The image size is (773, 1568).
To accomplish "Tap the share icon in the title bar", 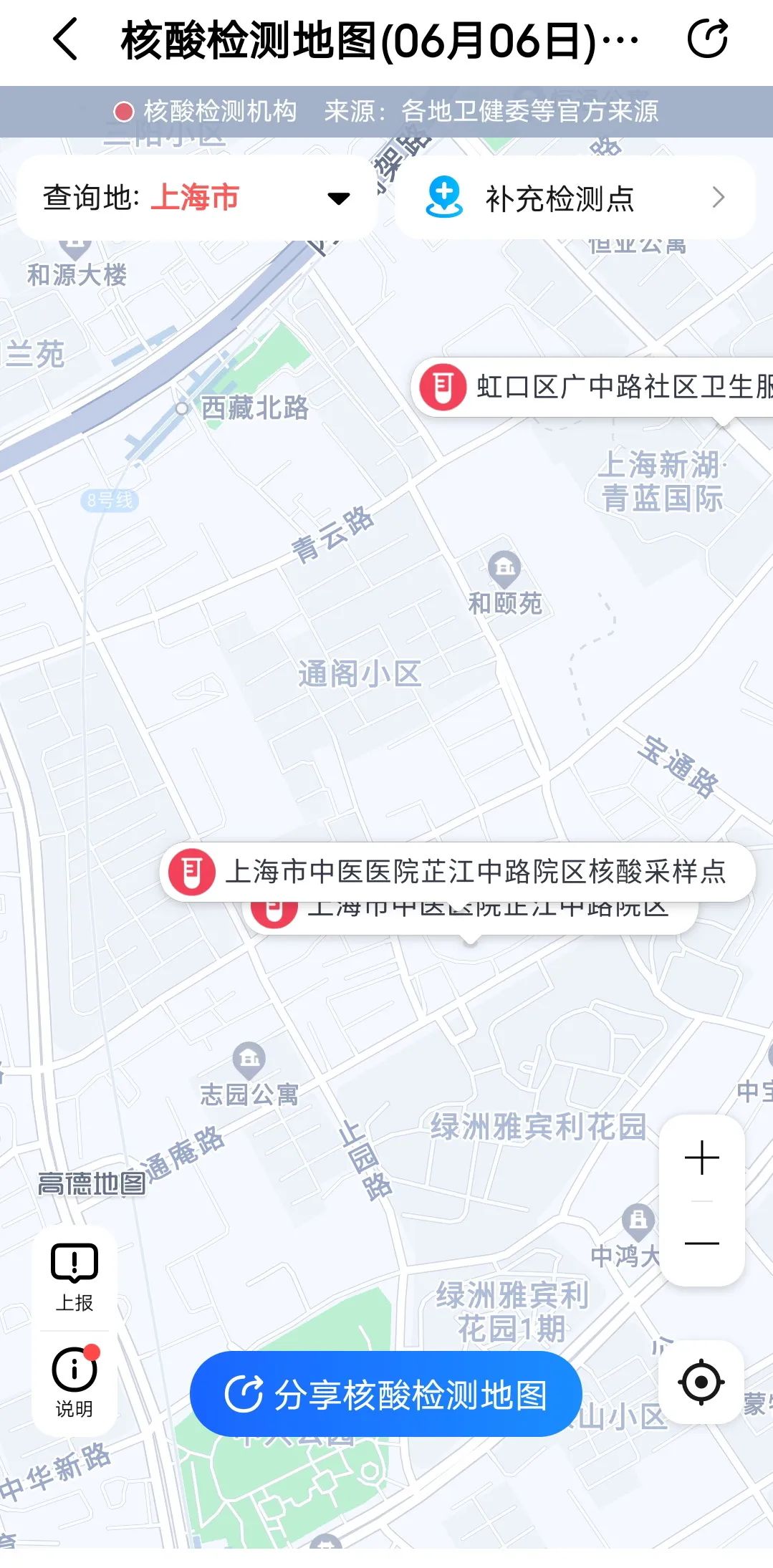I will click(x=707, y=39).
